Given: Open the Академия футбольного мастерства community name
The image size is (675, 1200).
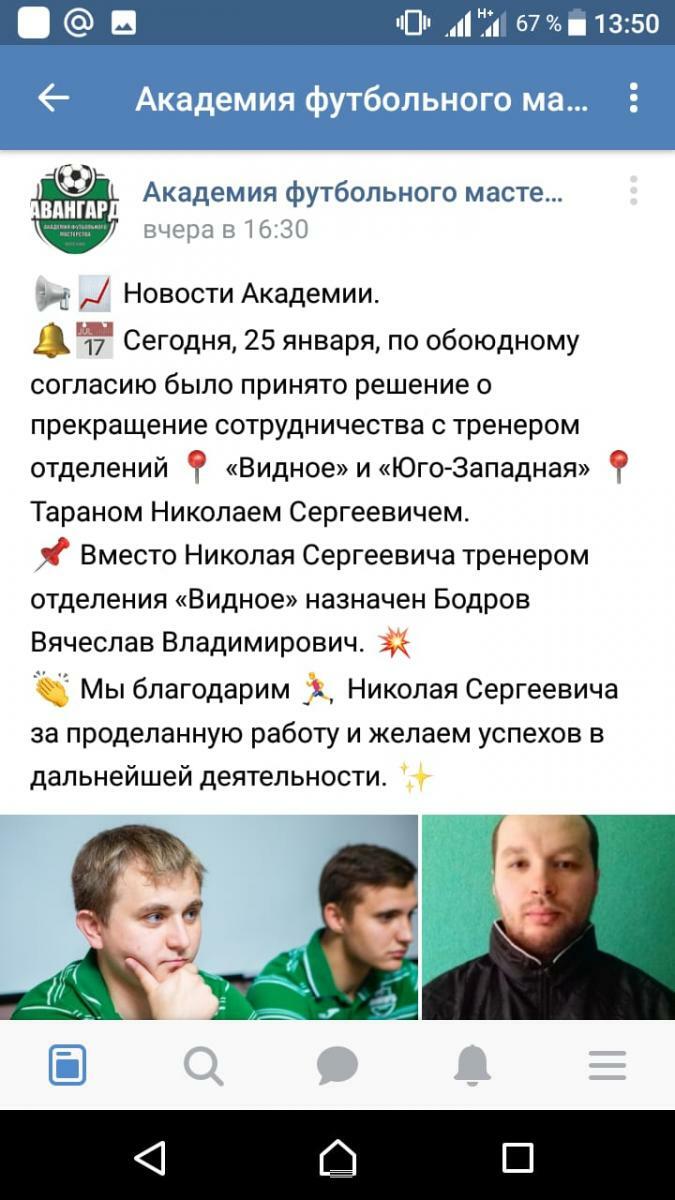Looking at the screenshot, I should click(352, 192).
